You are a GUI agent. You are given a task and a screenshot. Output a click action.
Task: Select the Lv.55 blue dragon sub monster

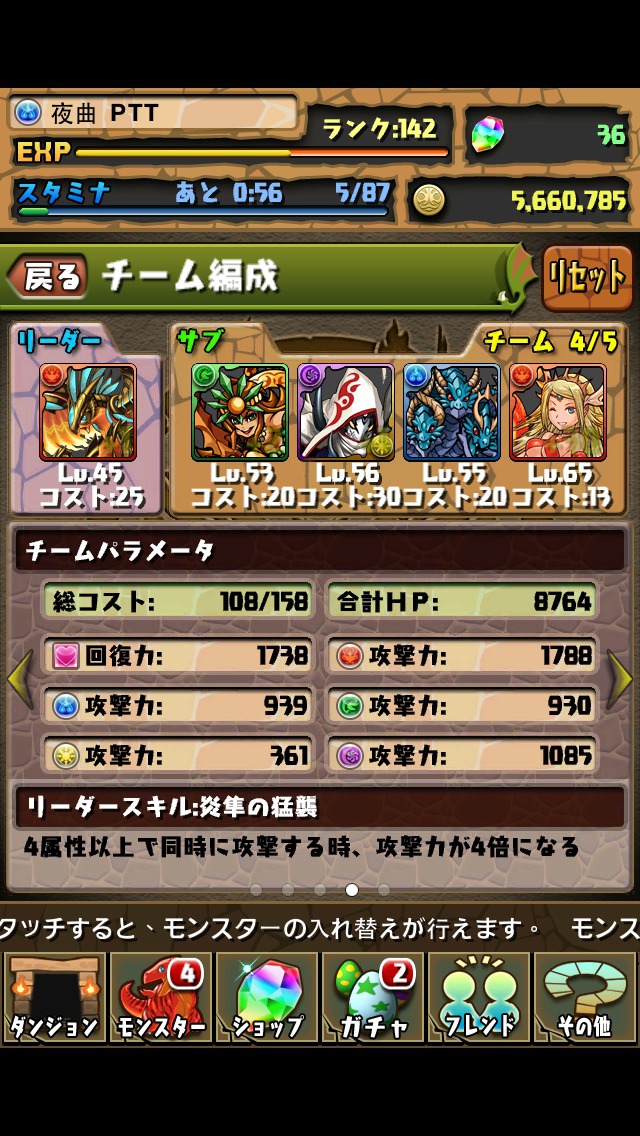pyautogui.click(x=451, y=412)
